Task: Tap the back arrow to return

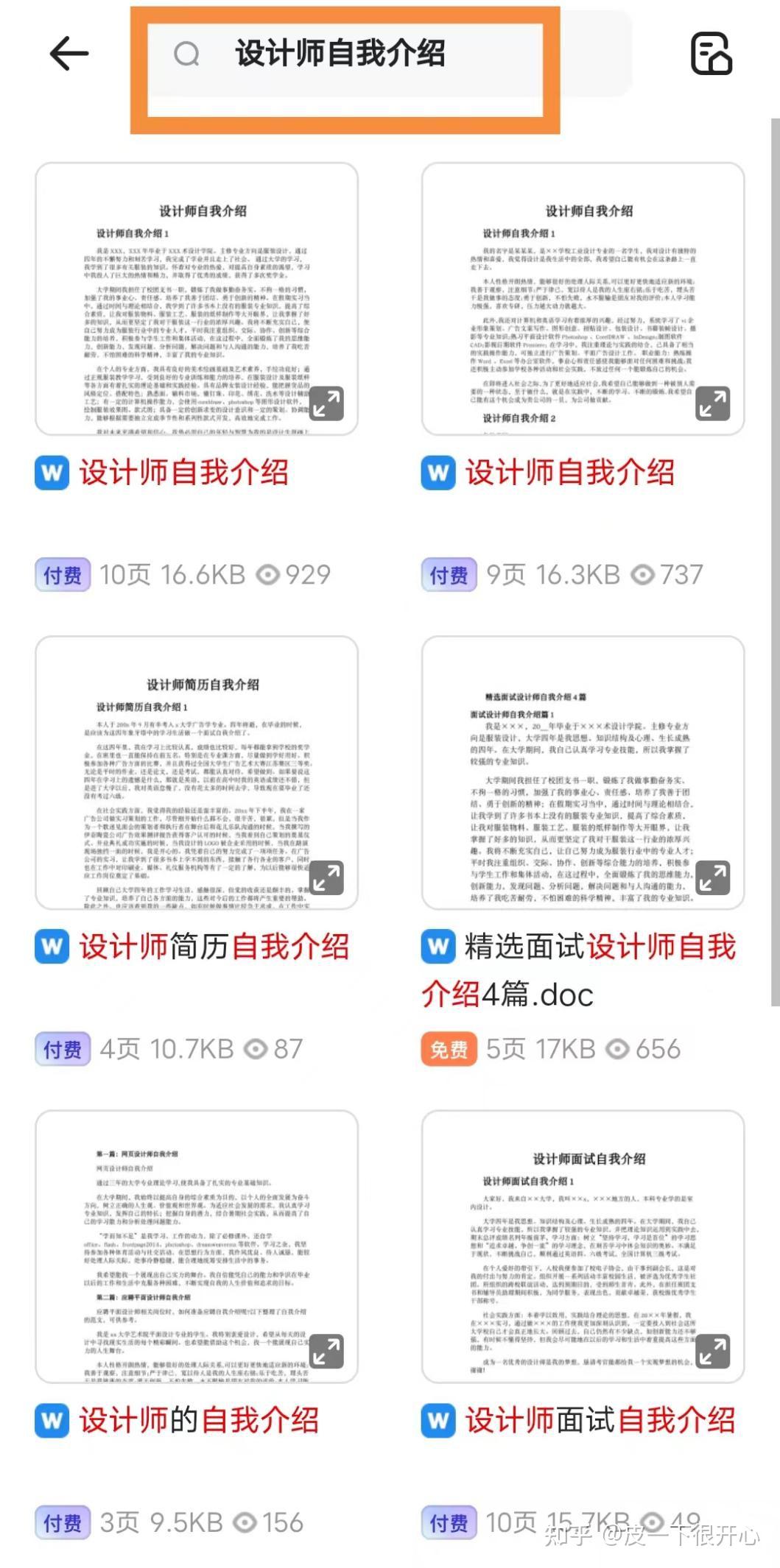Action: pyautogui.click(x=68, y=54)
